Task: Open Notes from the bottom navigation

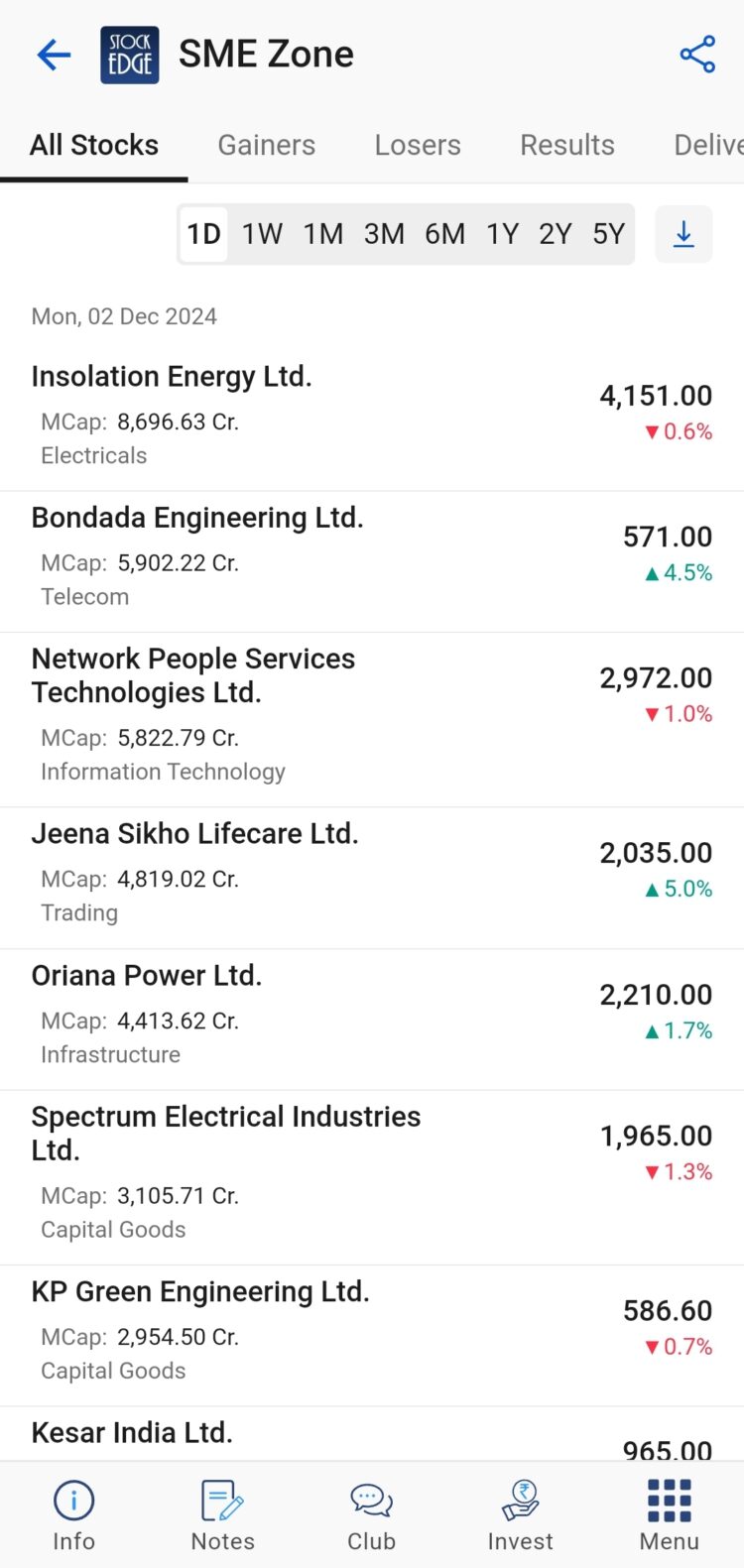Action: click(221, 1514)
